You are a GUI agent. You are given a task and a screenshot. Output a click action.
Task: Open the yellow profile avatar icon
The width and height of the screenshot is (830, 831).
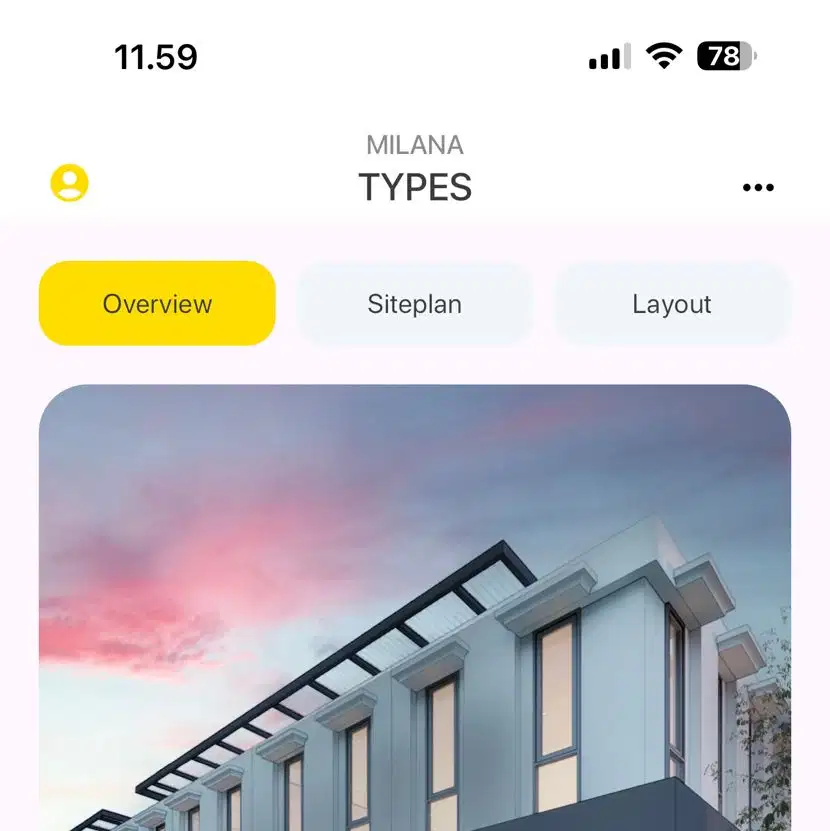[70, 183]
